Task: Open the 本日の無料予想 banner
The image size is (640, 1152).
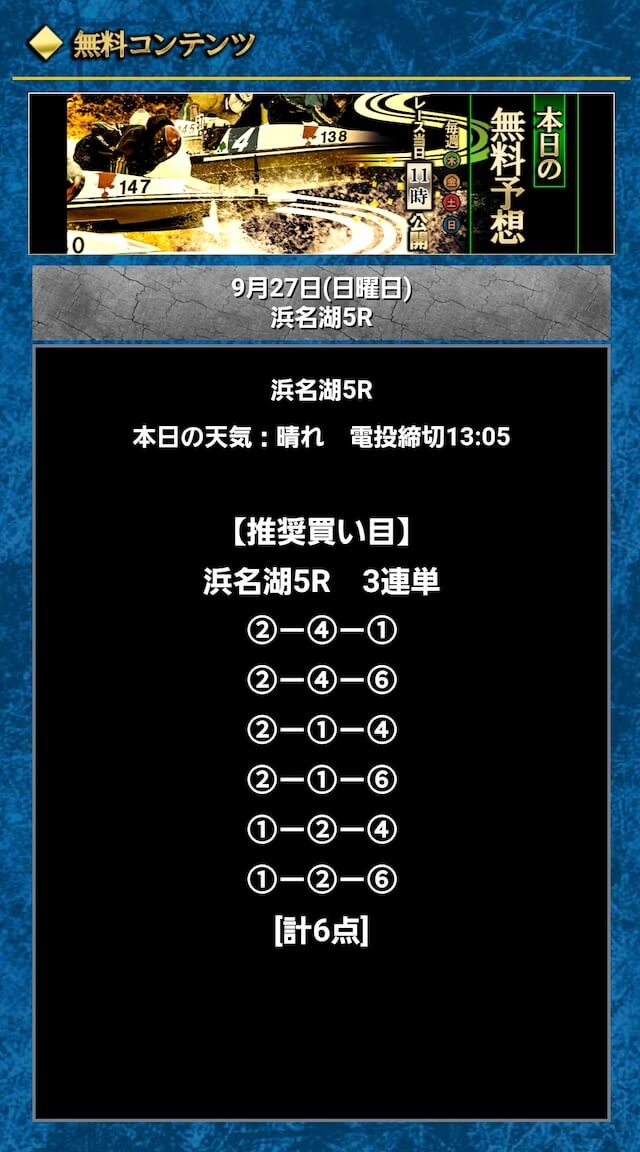Action: point(321,174)
